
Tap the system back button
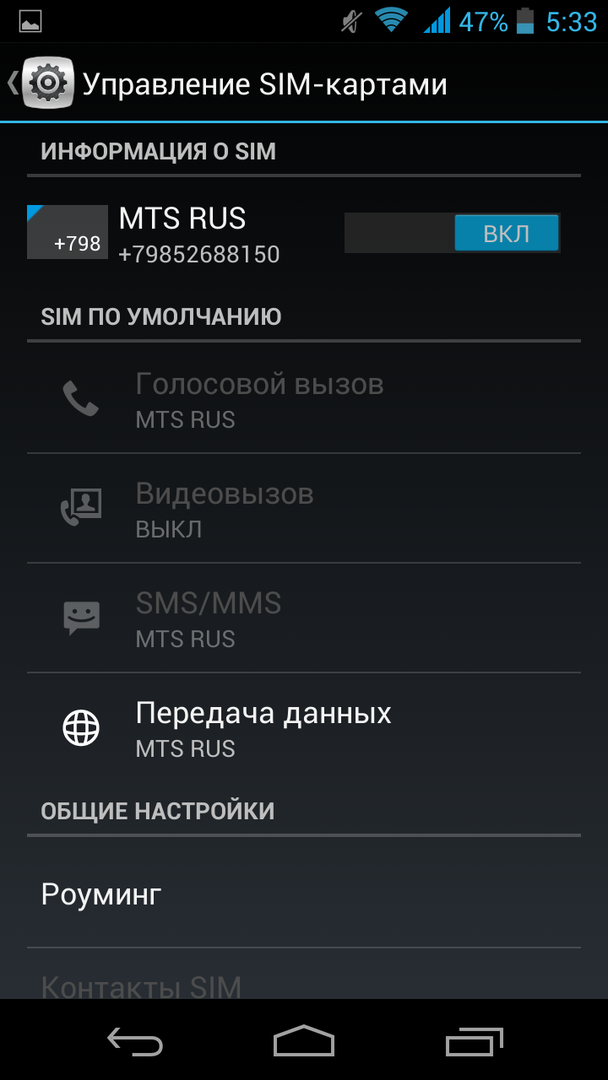(135, 1041)
